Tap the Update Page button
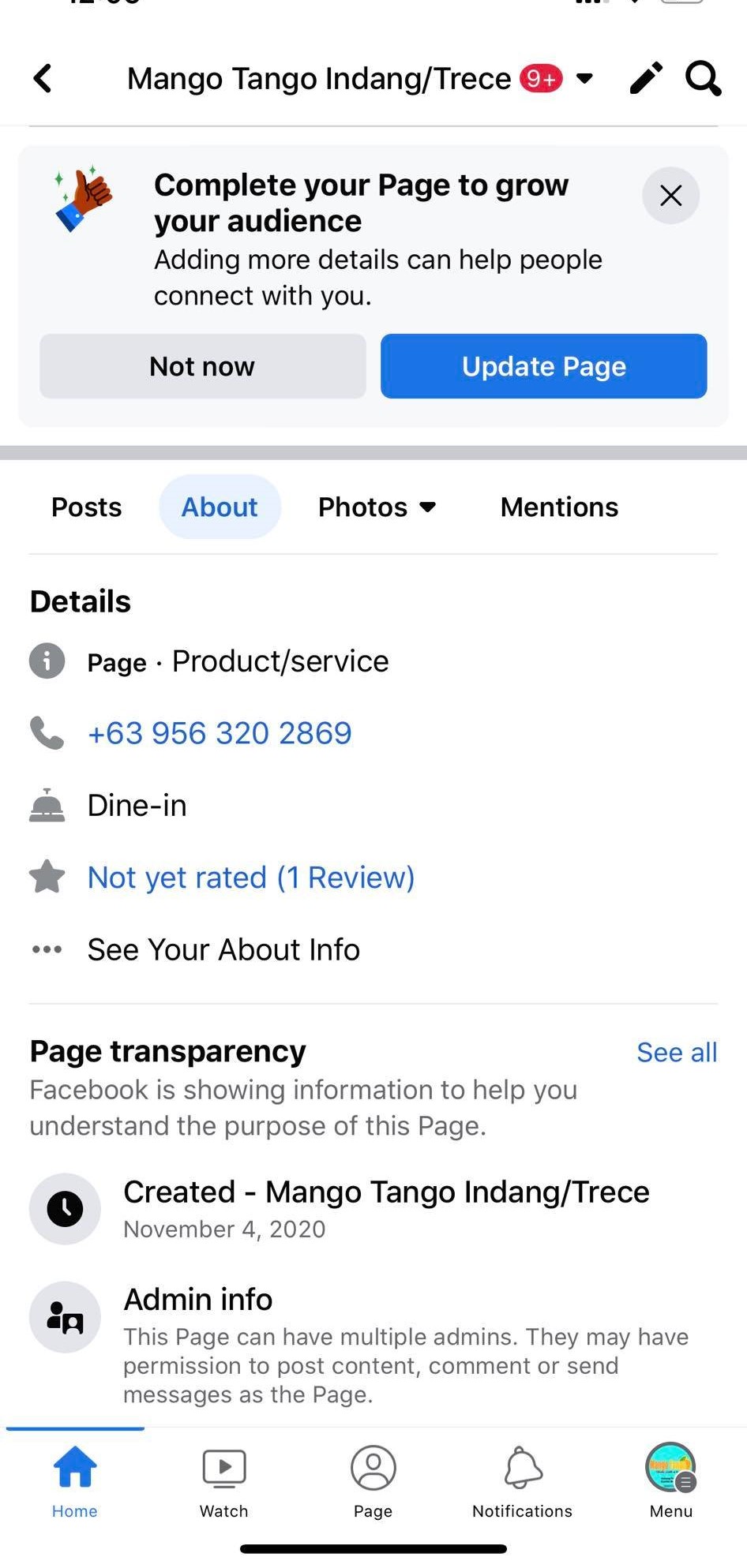 click(543, 366)
